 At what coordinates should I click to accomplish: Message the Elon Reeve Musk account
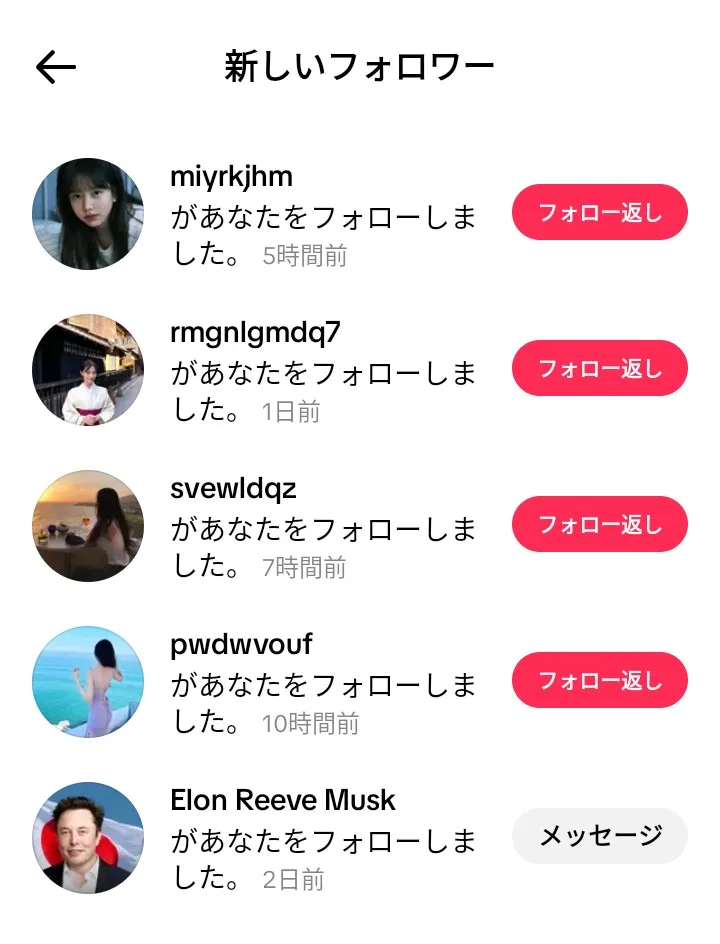599,836
